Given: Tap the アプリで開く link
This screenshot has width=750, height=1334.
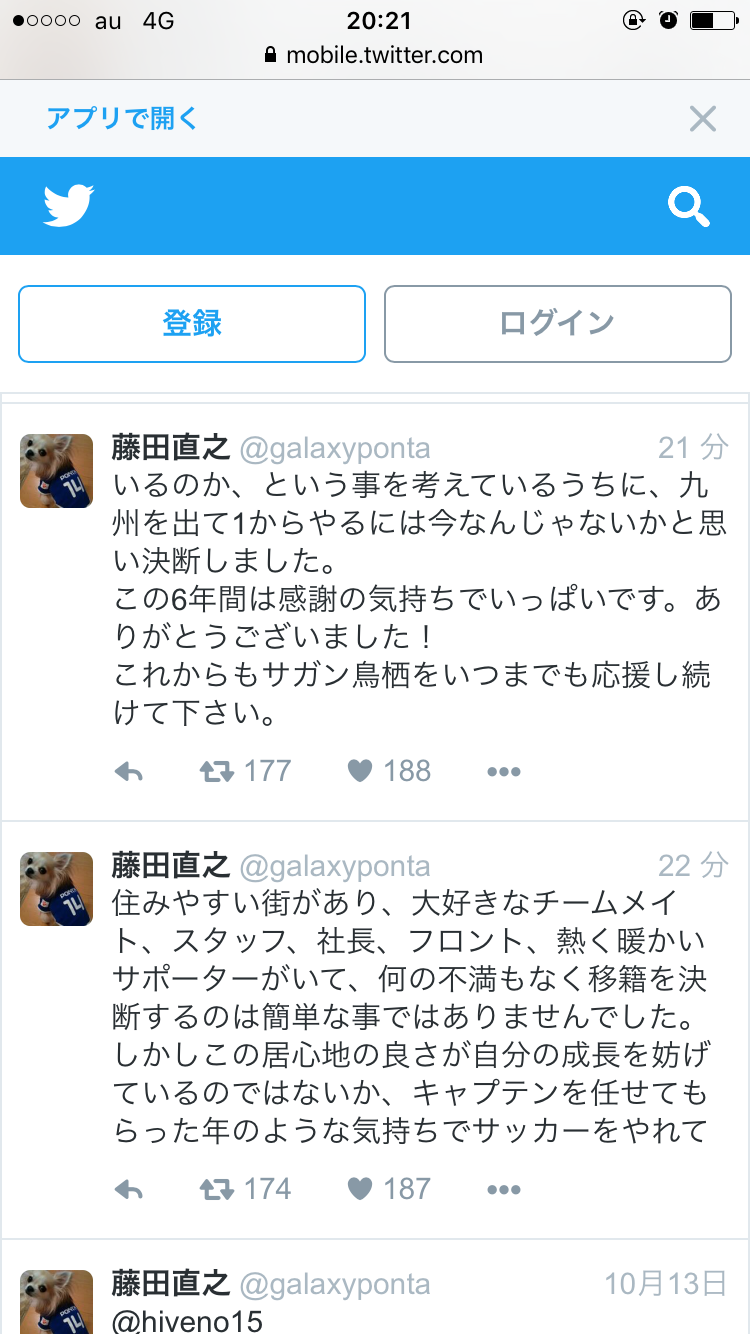Looking at the screenshot, I should [122, 119].
